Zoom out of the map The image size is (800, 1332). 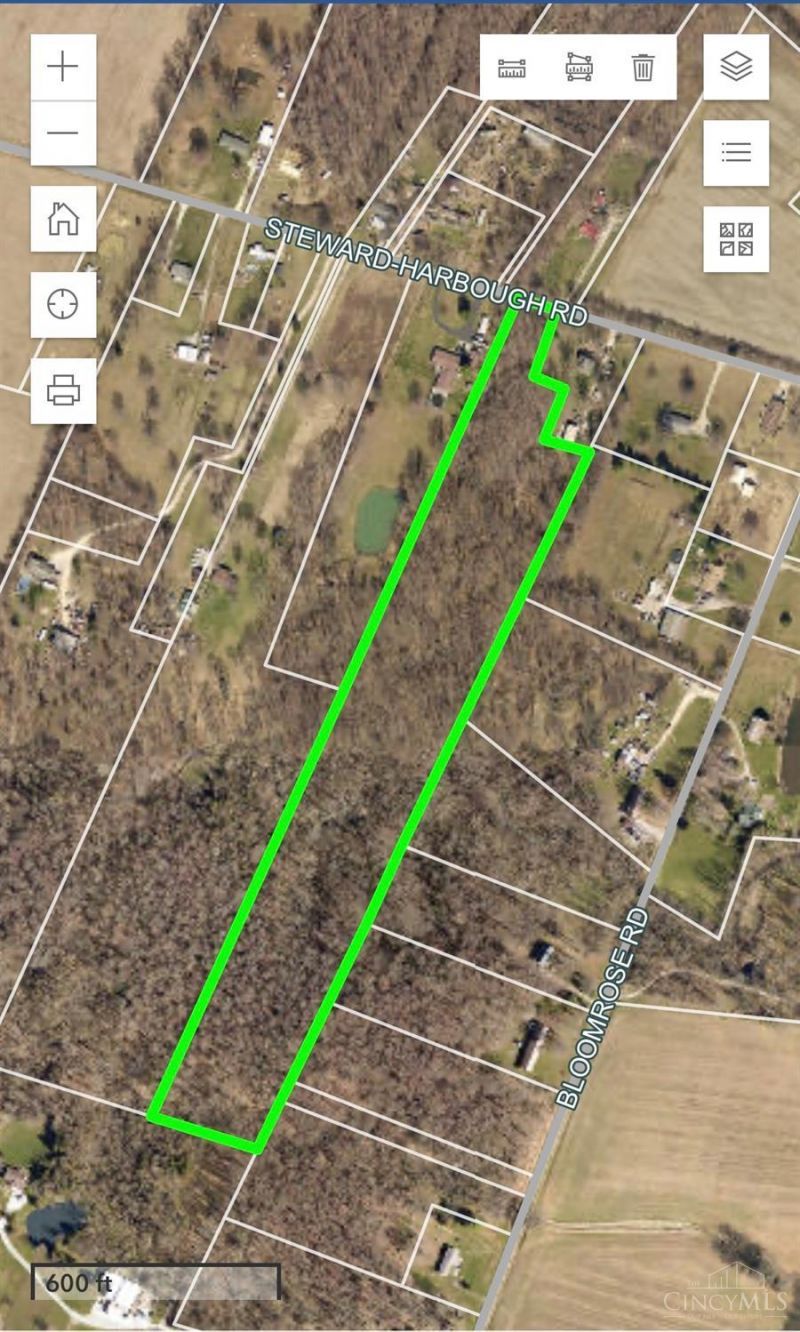click(63, 133)
